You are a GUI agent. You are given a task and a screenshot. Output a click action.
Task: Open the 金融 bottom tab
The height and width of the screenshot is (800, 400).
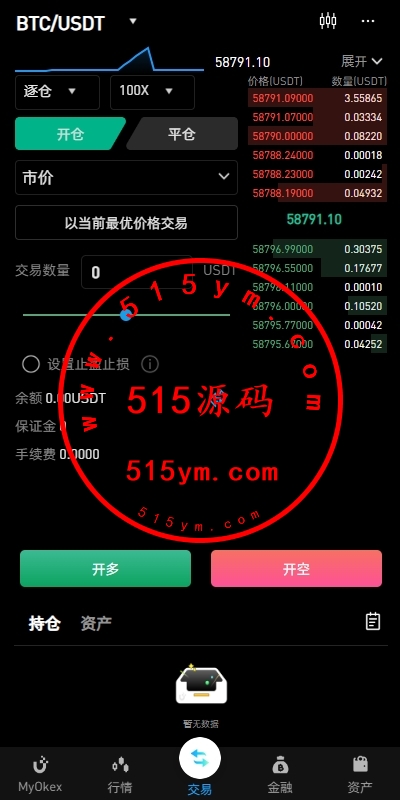[280, 773]
